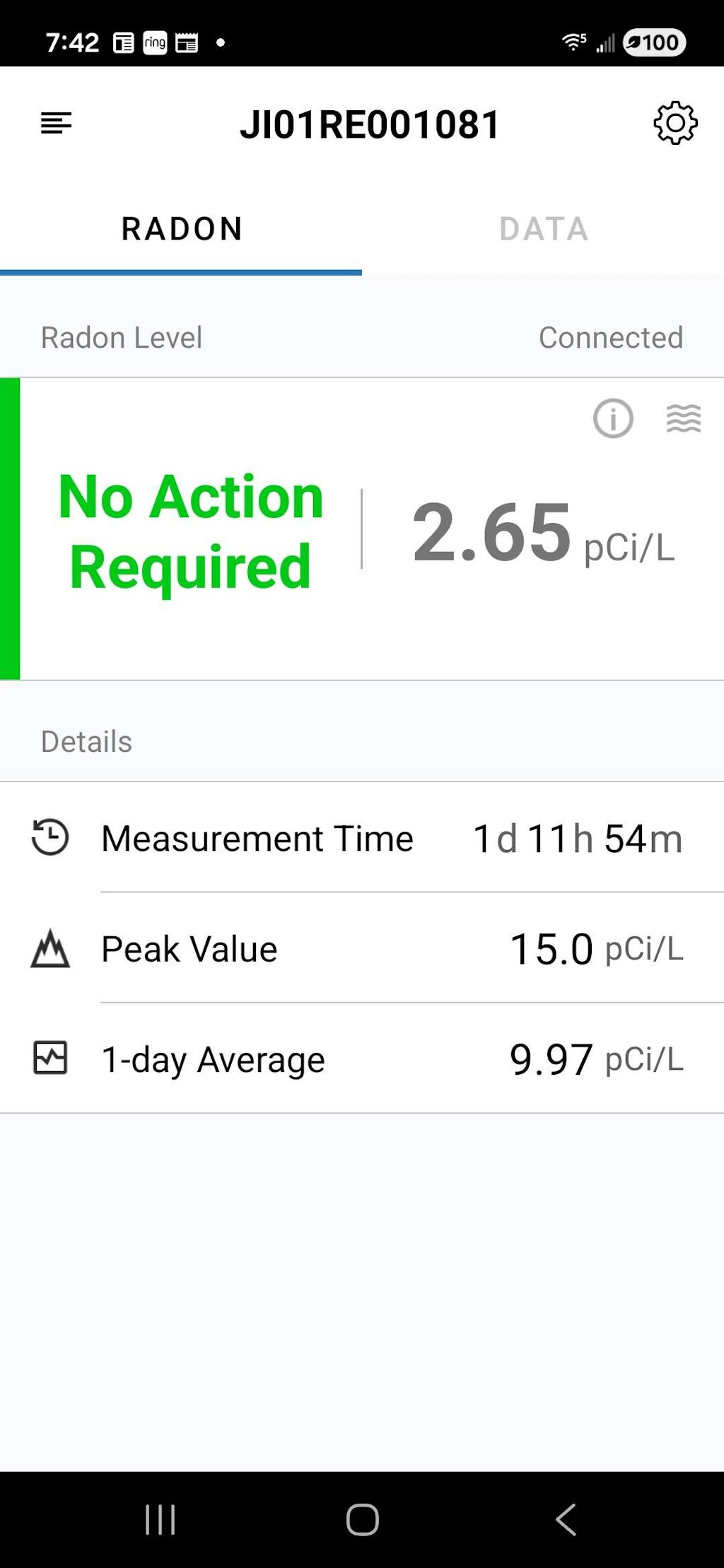724x1568 pixels.
Task: Open the settings gear
Action: 675,124
